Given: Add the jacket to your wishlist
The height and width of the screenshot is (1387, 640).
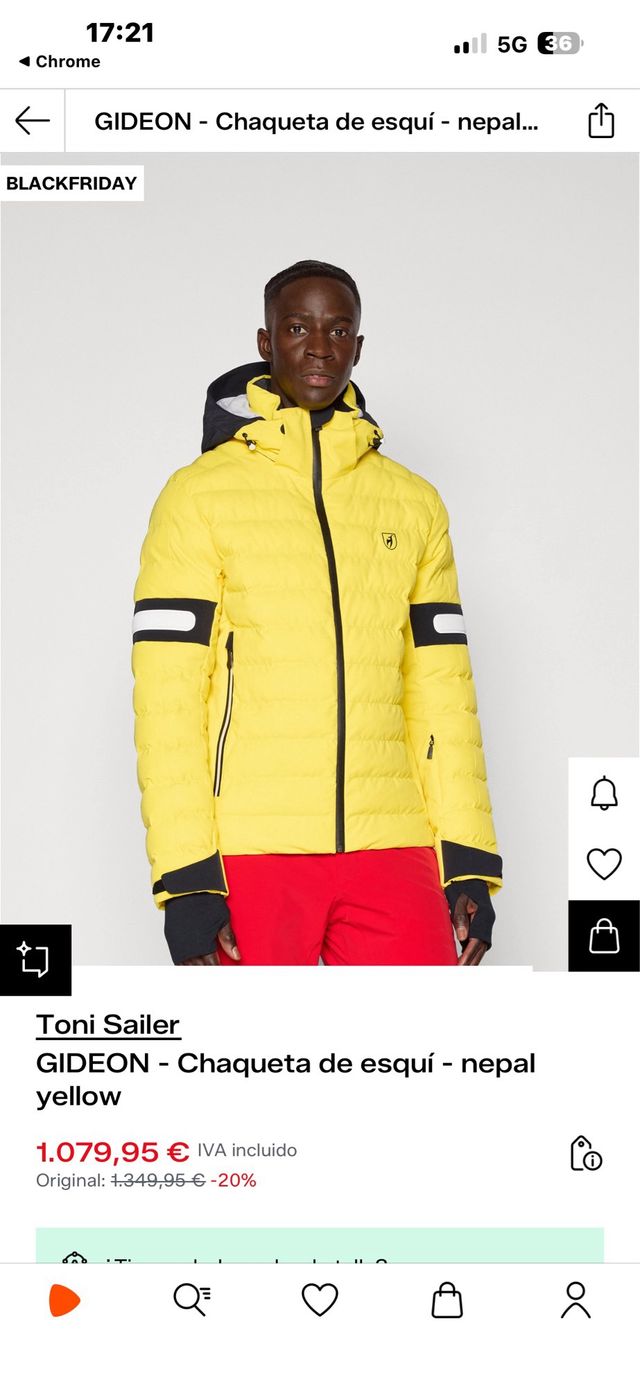Looking at the screenshot, I should click(x=604, y=864).
